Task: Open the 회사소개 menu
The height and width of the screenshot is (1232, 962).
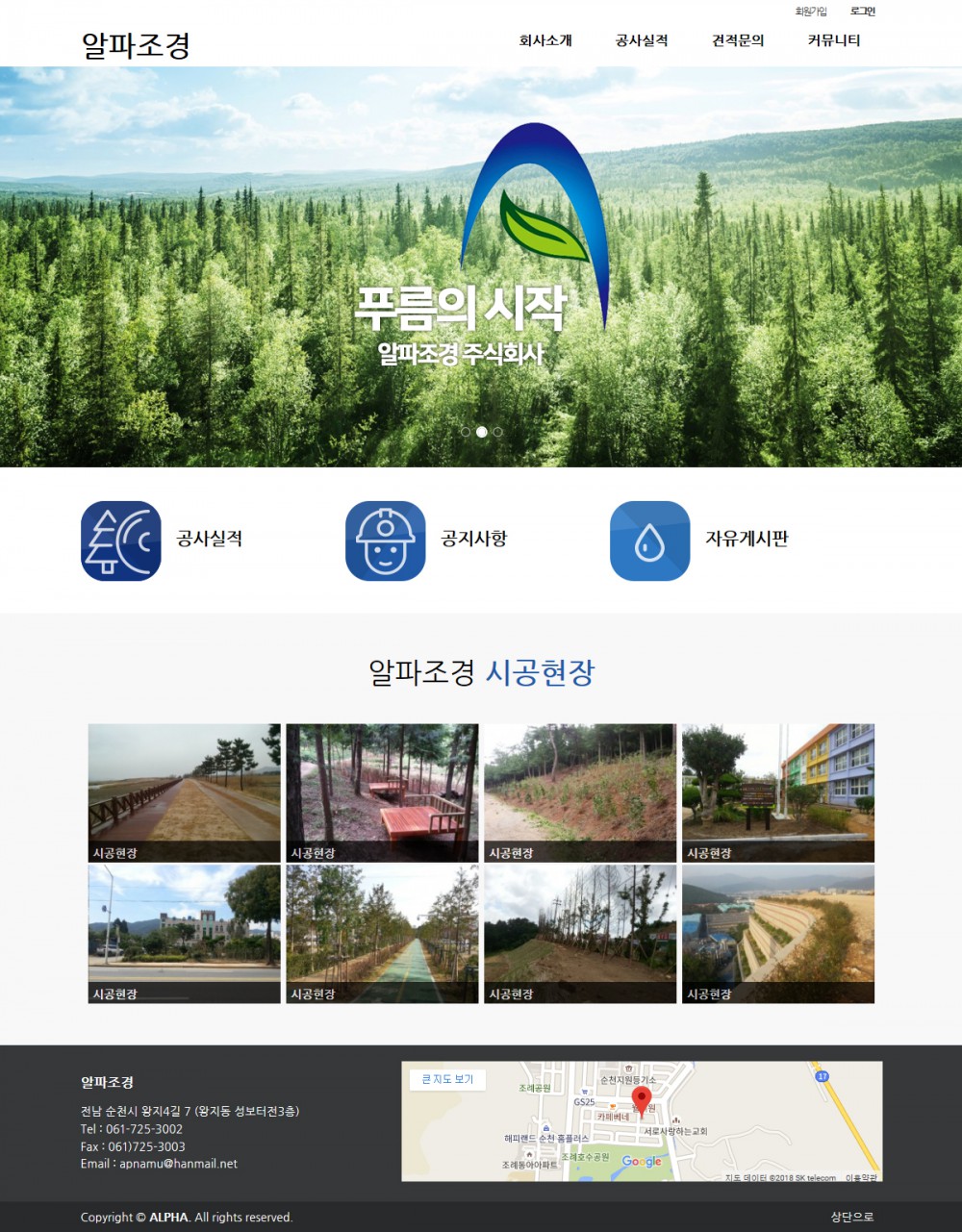Action: [x=545, y=40]
